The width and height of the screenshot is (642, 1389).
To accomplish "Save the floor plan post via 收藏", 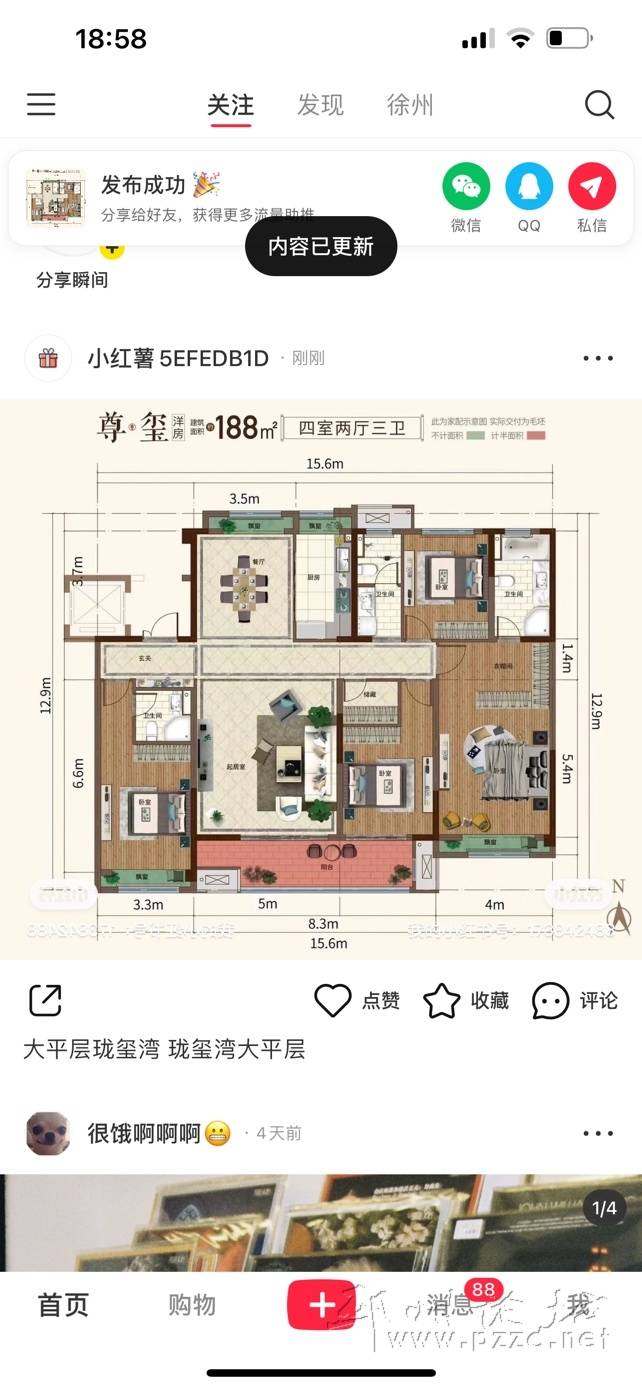I will pyautogui.click(x=466, y=1000).
